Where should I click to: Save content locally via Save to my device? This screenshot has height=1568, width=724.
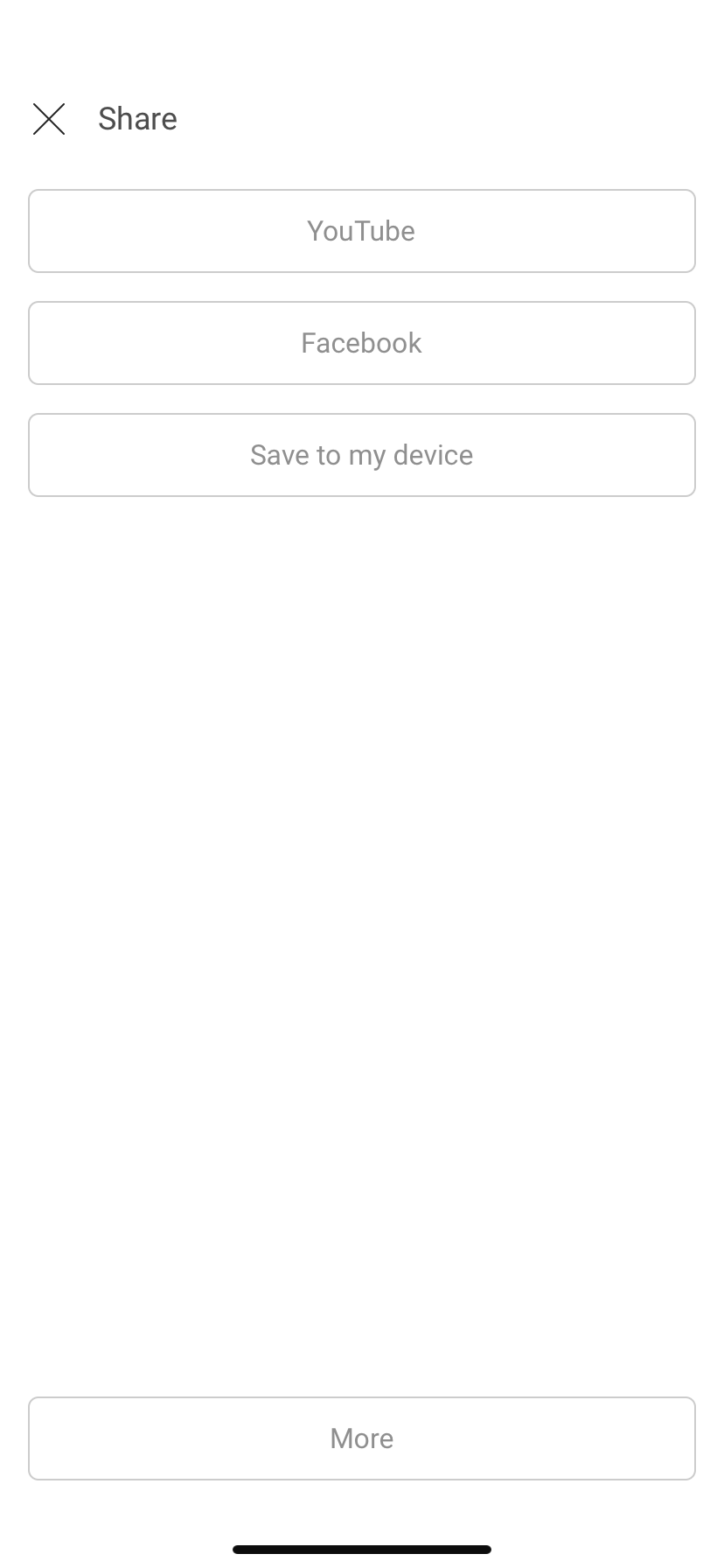pos(361,454)
